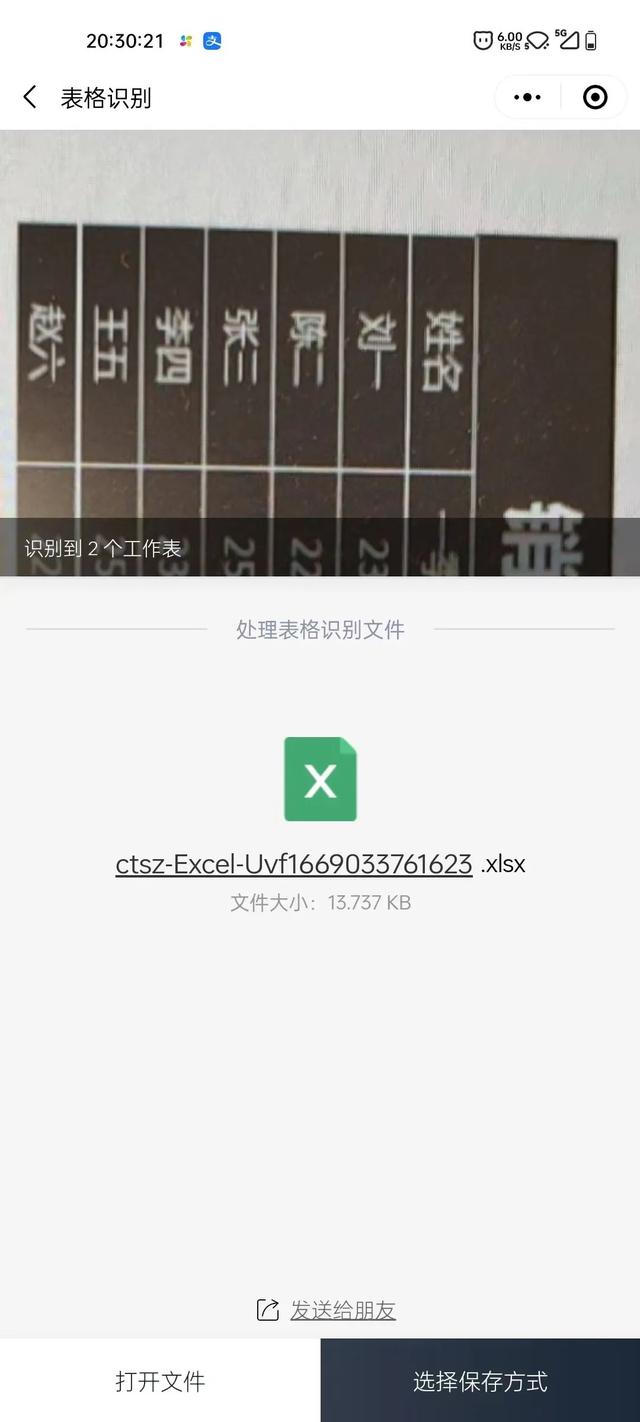The width and height of the screenshot is (640, 1422).
Task: Go back from 表格识别 page
Action: [x=30, y=97]
